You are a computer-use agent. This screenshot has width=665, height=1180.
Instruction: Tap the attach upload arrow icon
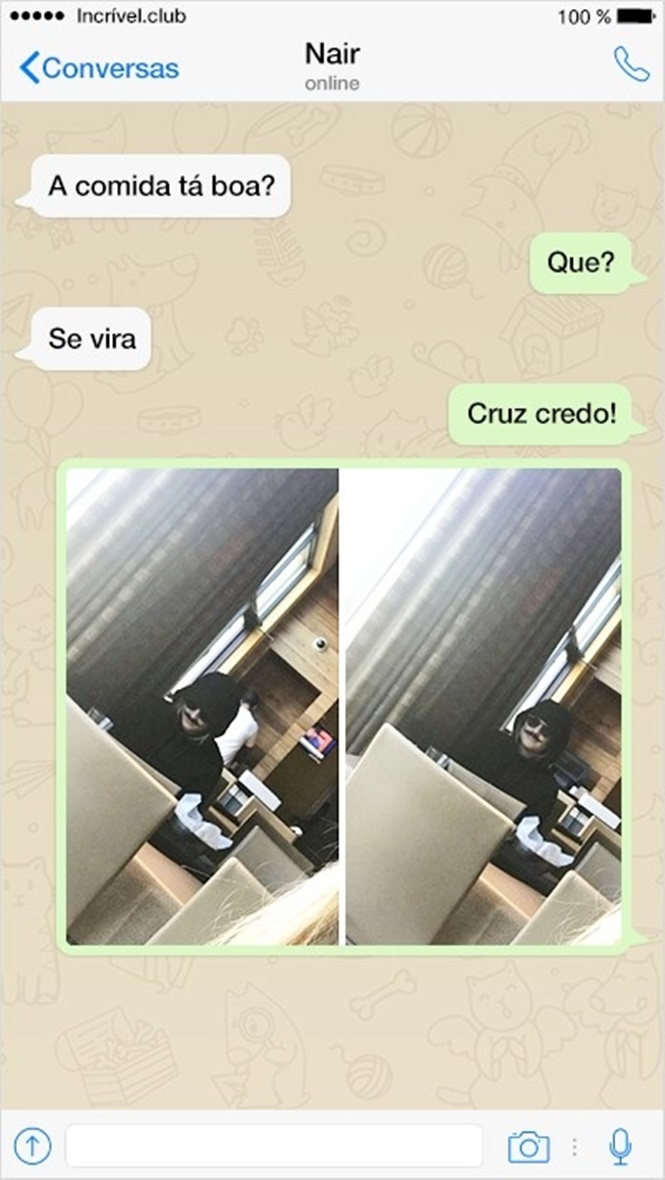tap(33, 1146)
